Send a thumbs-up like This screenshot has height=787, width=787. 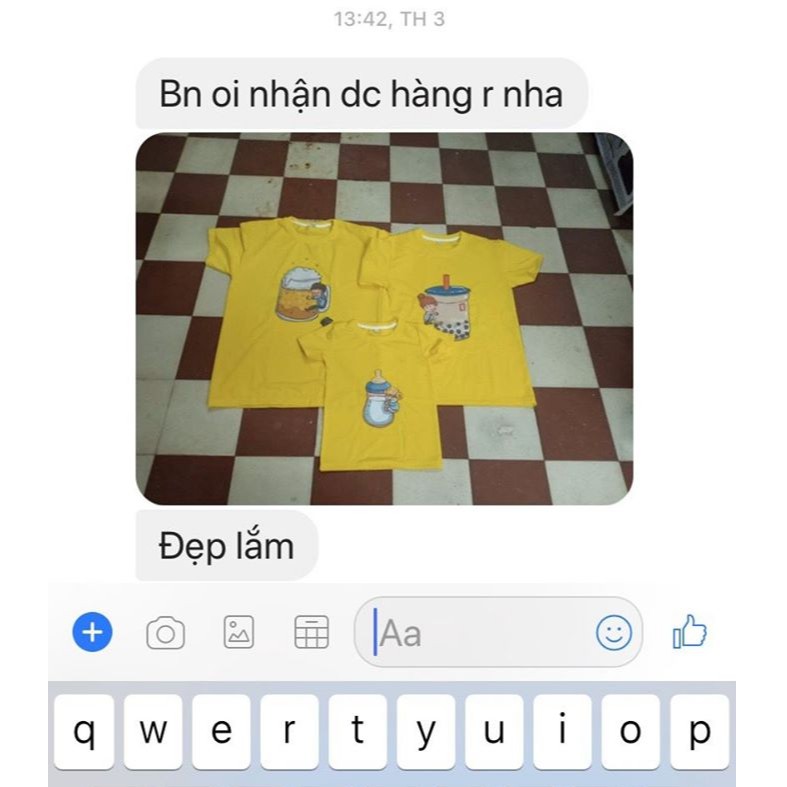690,632
